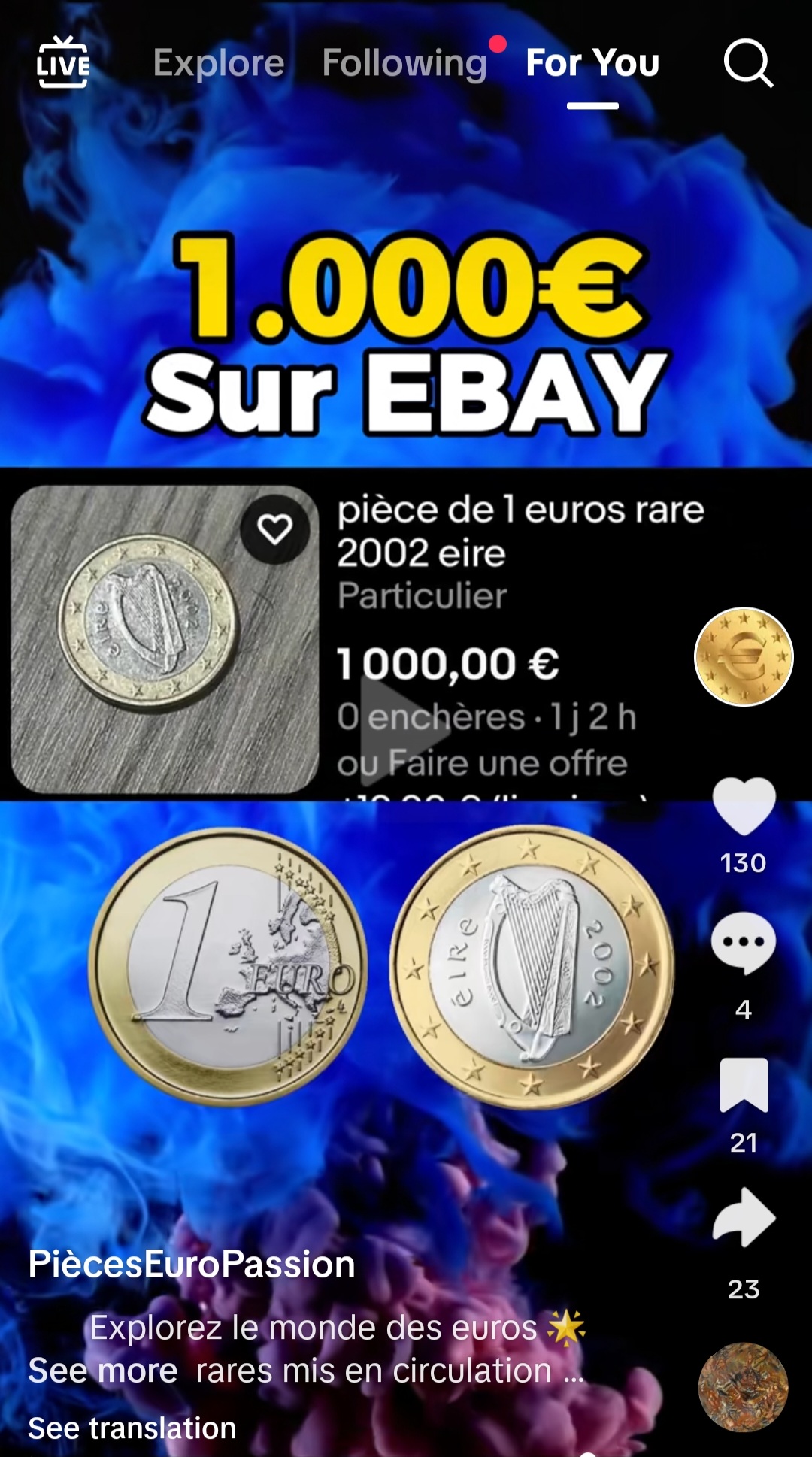Select the For You tab
812x1457 pixels.
tap(592, 63)
